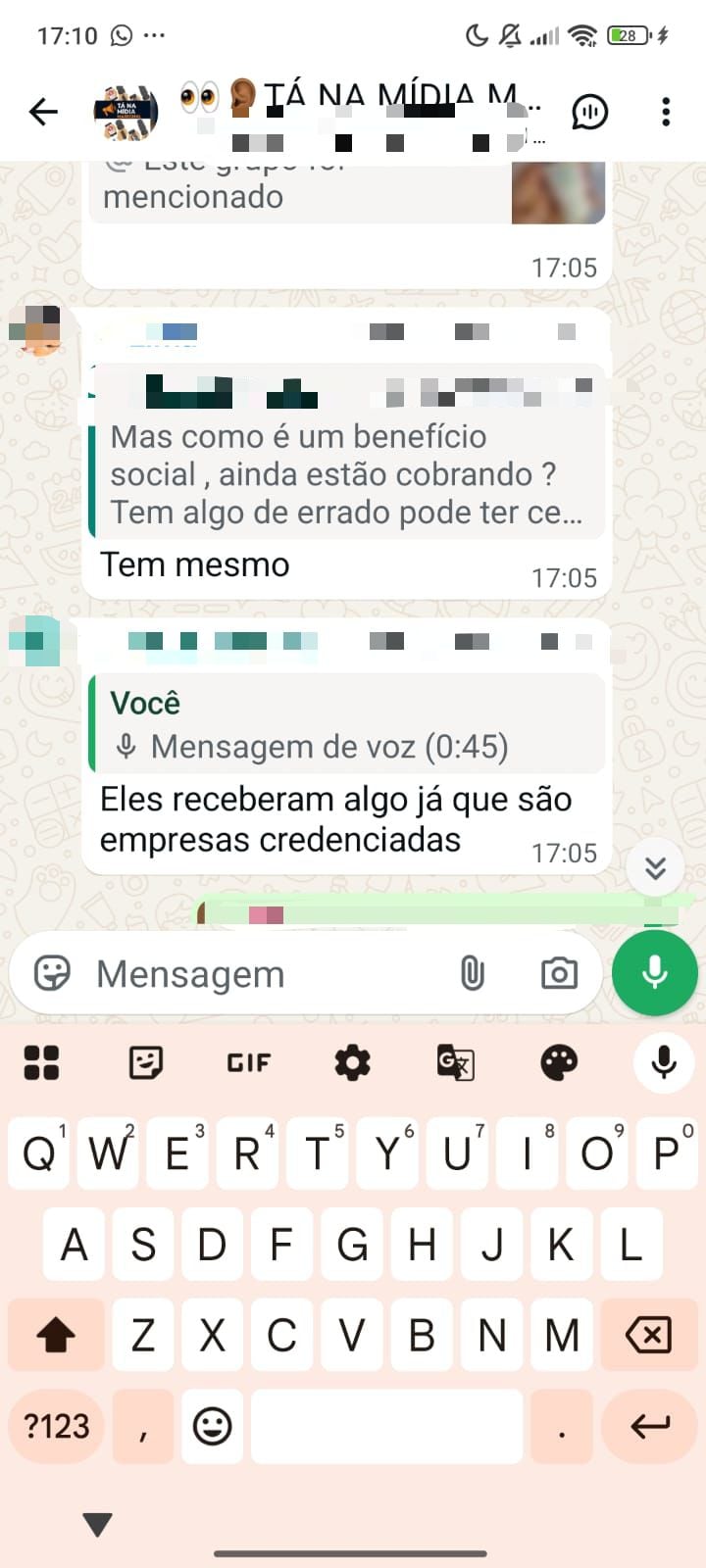Open the keyboard GIF search
The image size is (706, 1568).
coord(249,1062)
